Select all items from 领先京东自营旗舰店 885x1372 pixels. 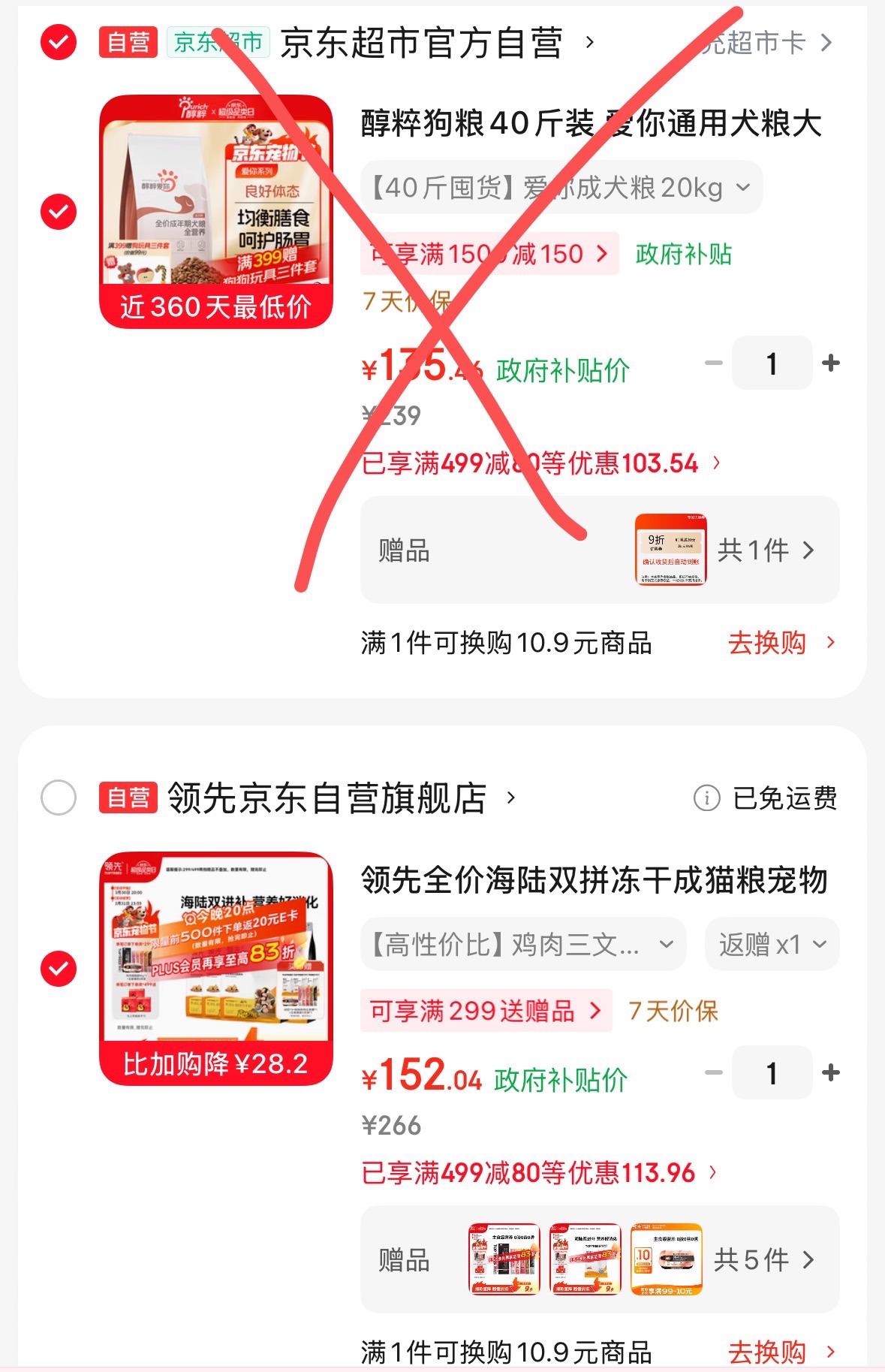[59, 798]
